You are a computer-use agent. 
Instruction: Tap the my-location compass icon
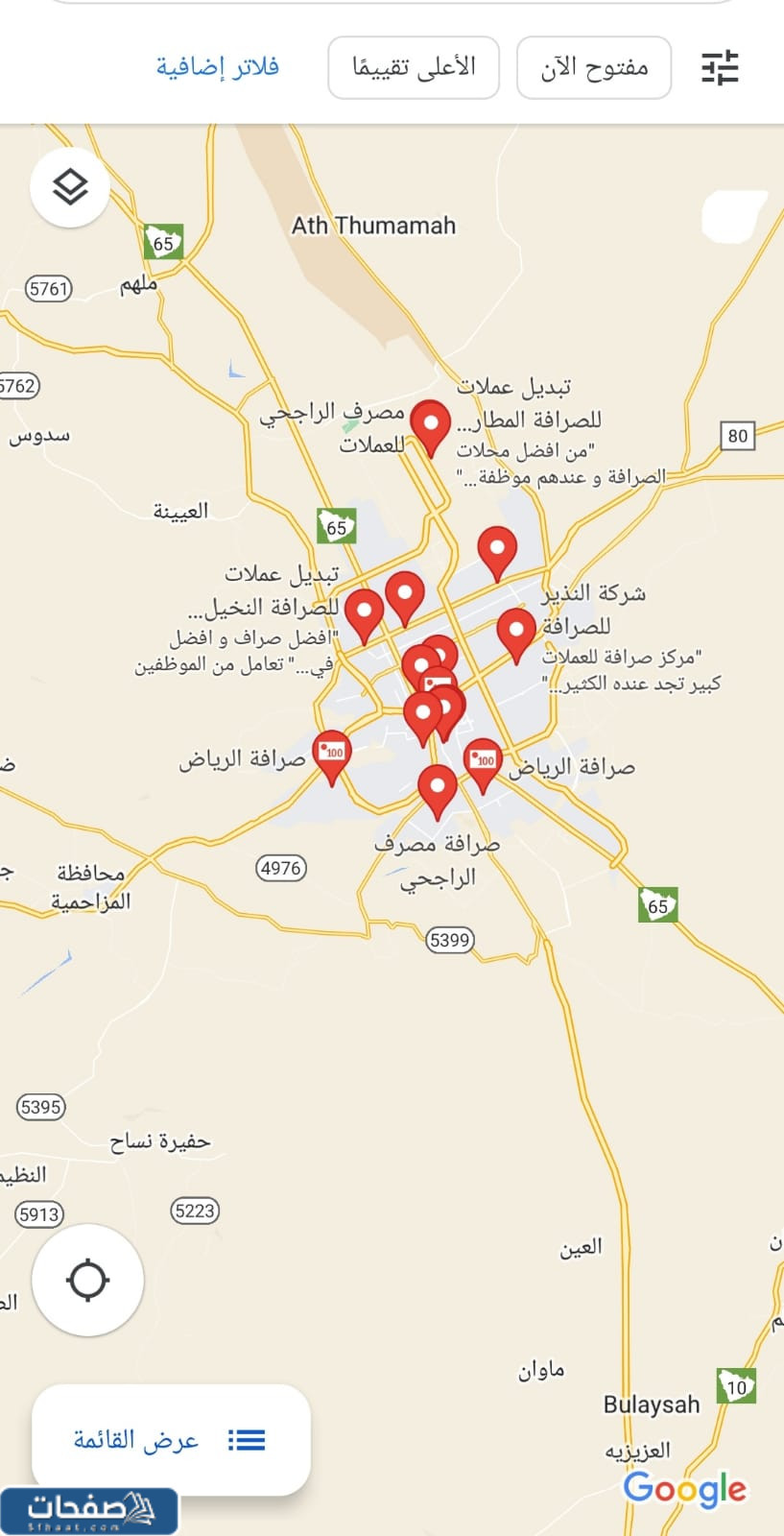pyautogui.click(x=87, y=1281)
